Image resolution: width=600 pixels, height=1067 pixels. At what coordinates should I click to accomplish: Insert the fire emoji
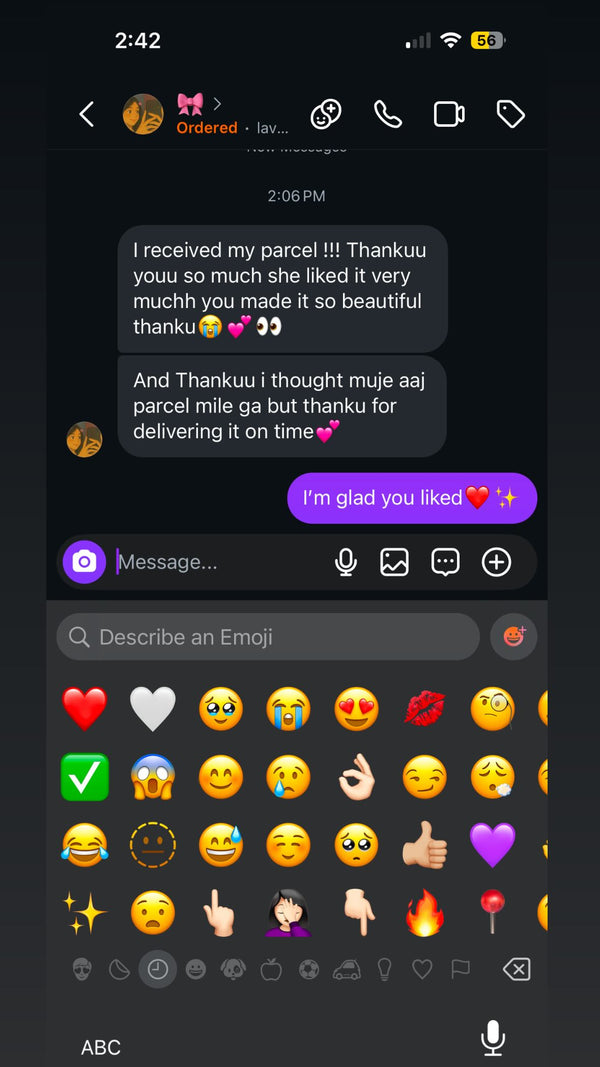(424, 913)
